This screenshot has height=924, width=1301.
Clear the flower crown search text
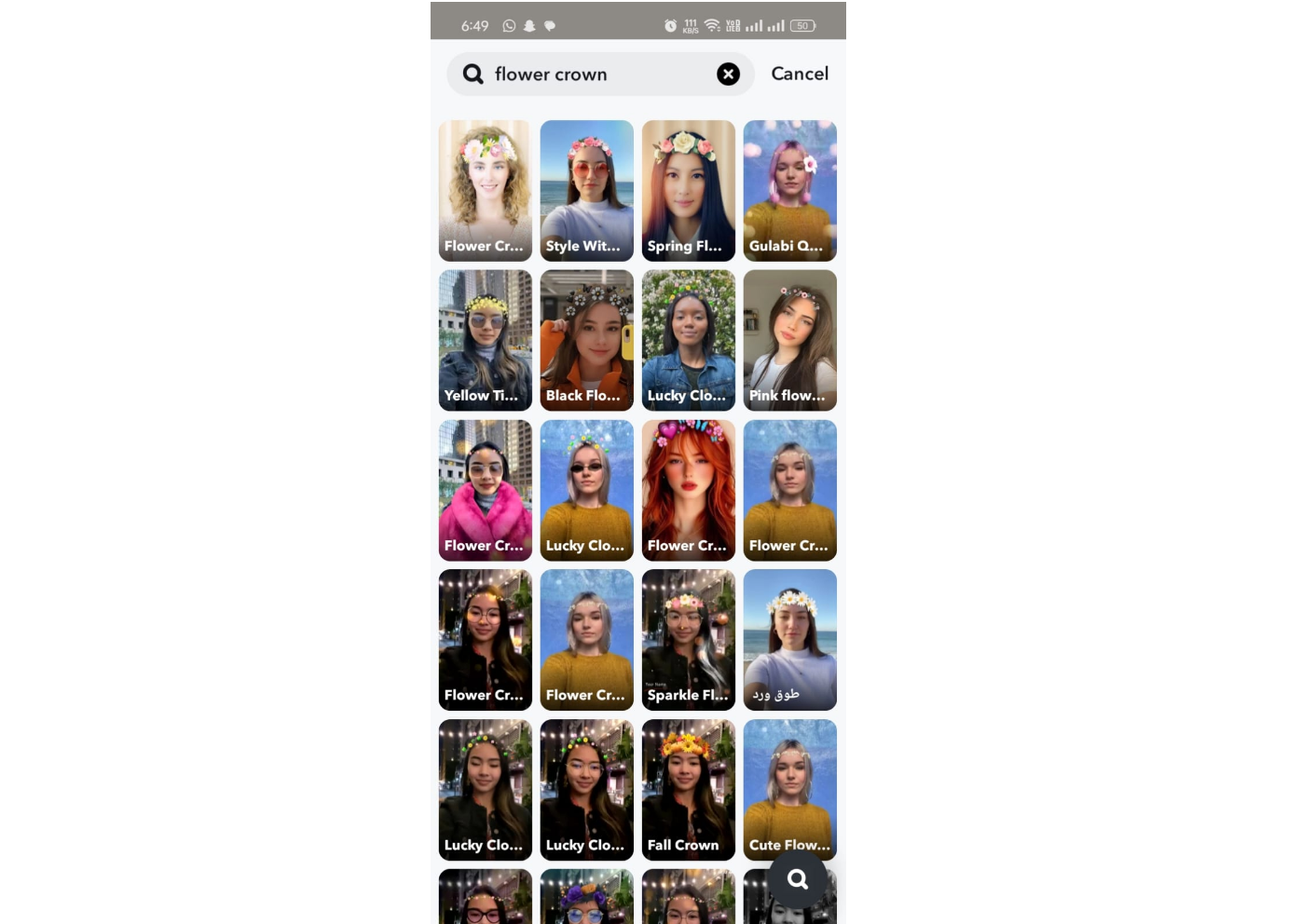coord(728,75)
